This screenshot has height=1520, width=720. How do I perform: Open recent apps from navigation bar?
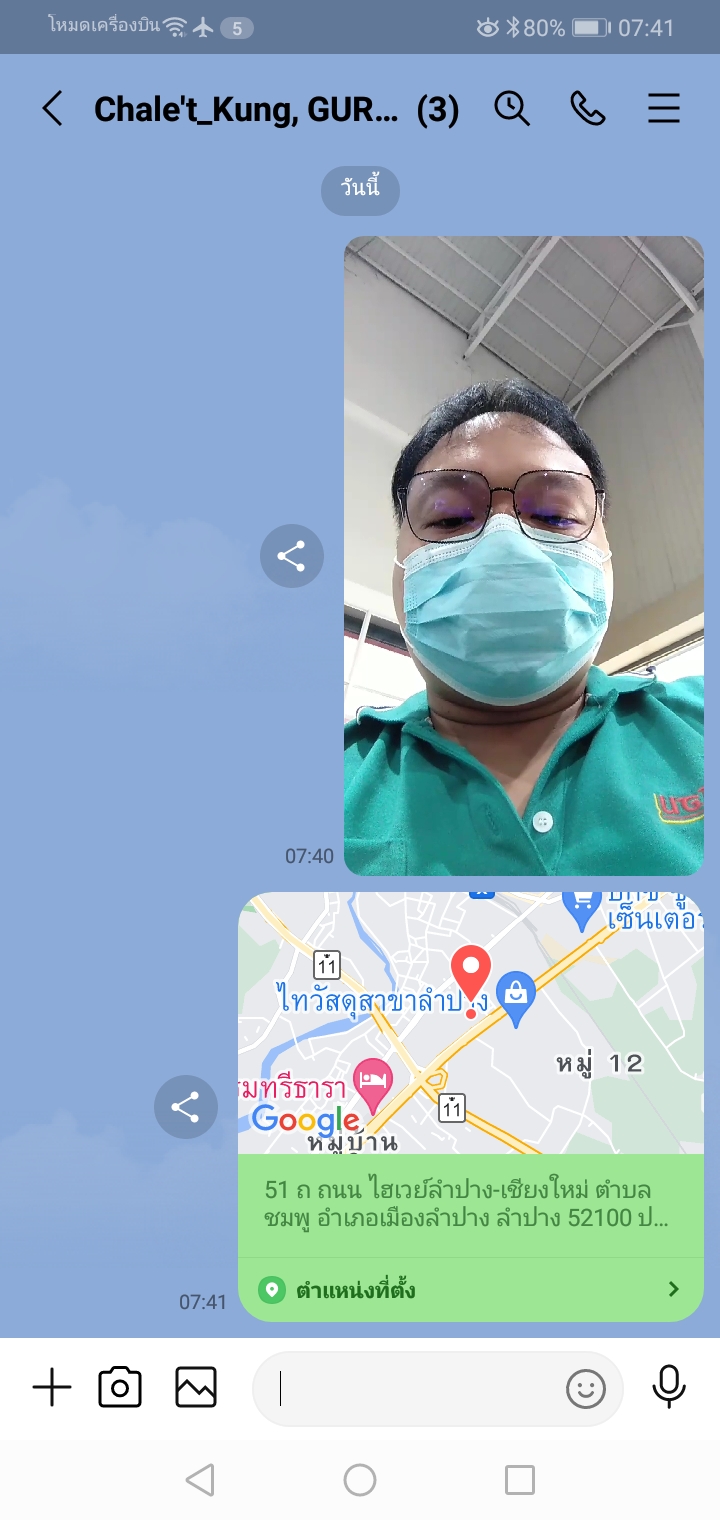click(x=519, y=1479)
